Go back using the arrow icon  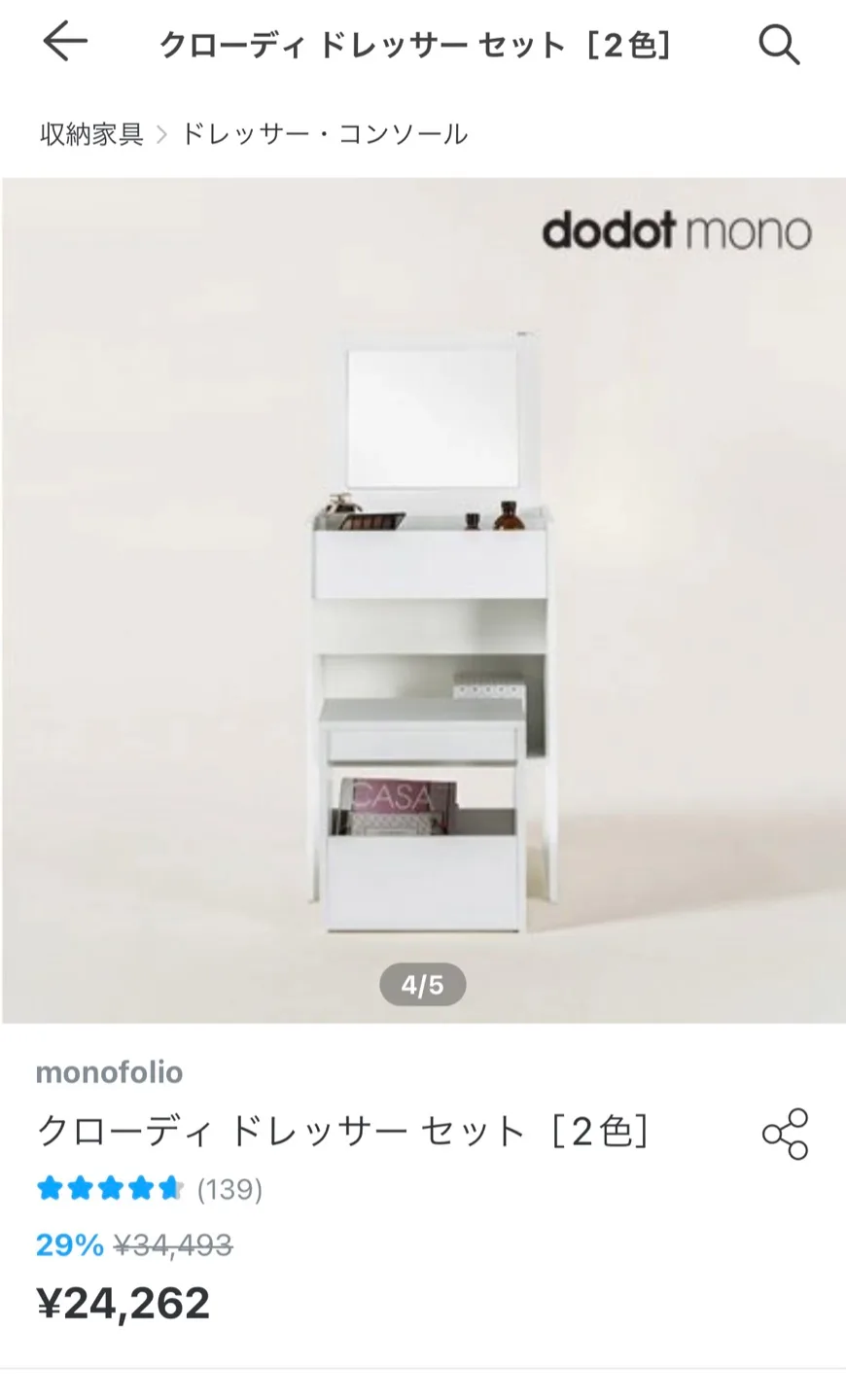coord(65,43)
